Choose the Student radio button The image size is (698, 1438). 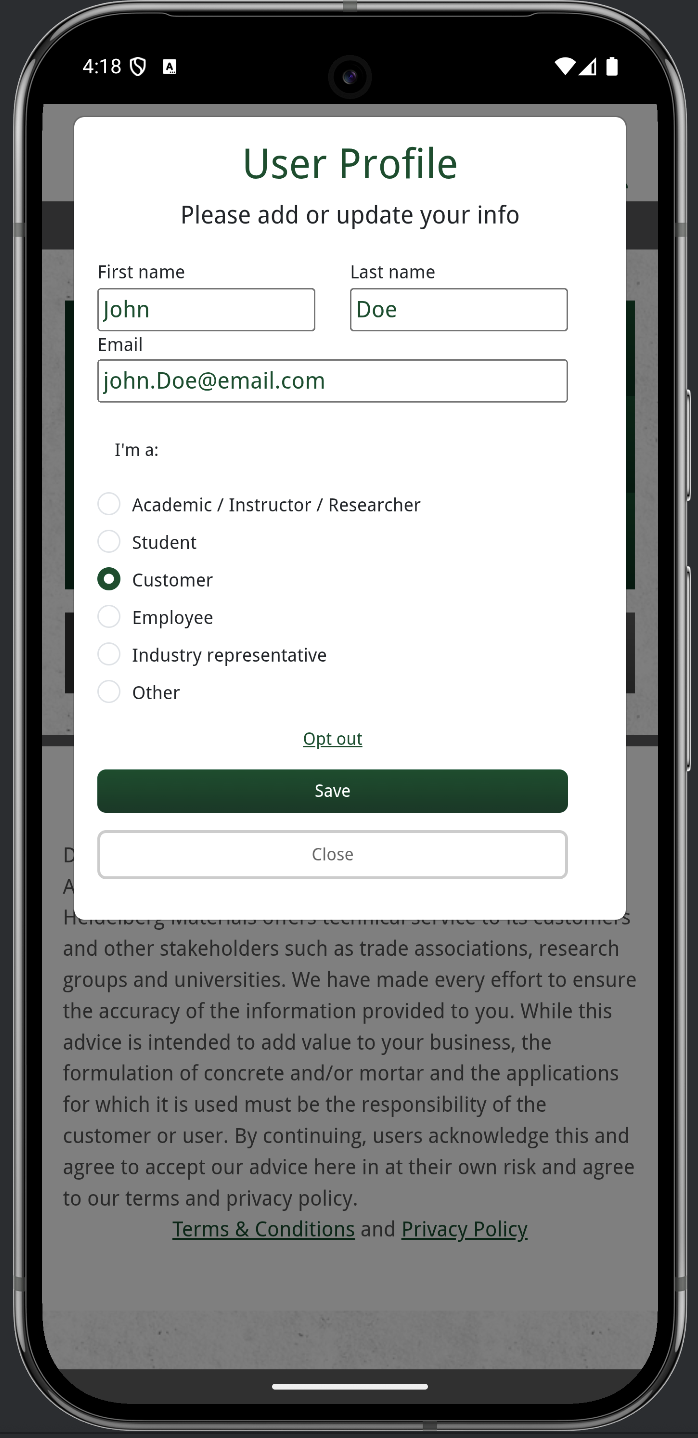(x=109, y=542)
